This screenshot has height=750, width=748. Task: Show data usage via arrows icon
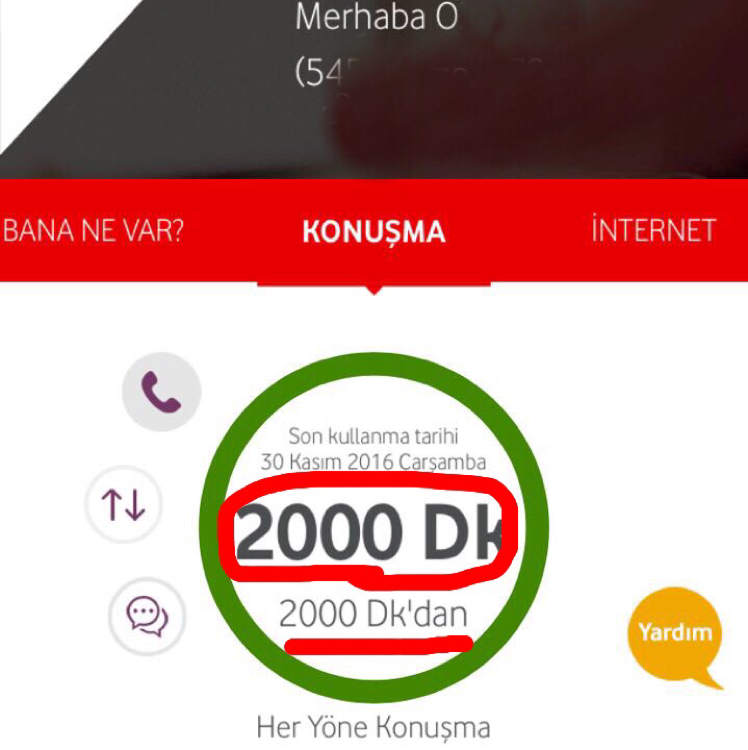126,504
